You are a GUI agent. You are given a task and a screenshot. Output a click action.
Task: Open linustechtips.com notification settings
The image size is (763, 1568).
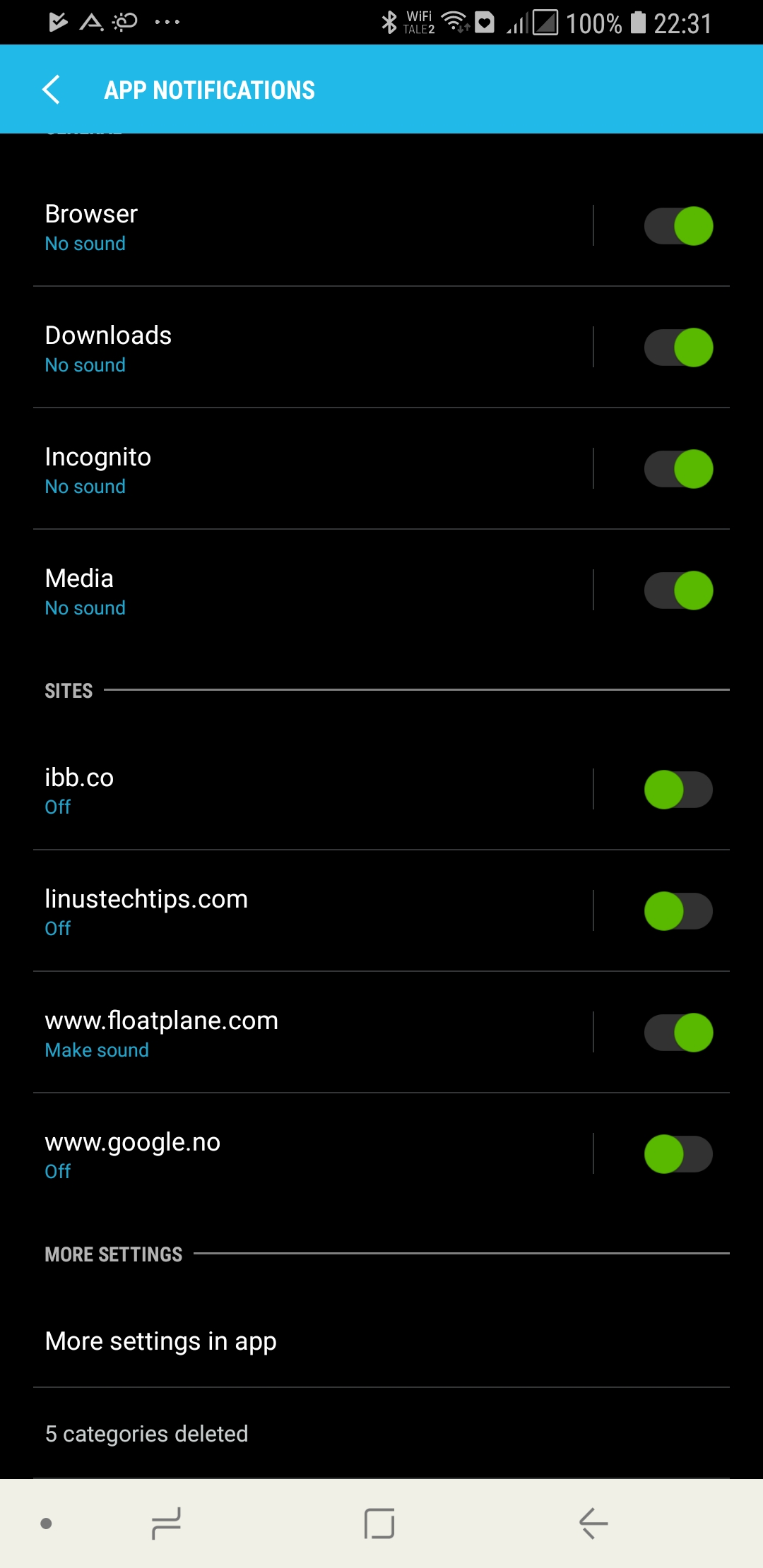pos(311,911)
